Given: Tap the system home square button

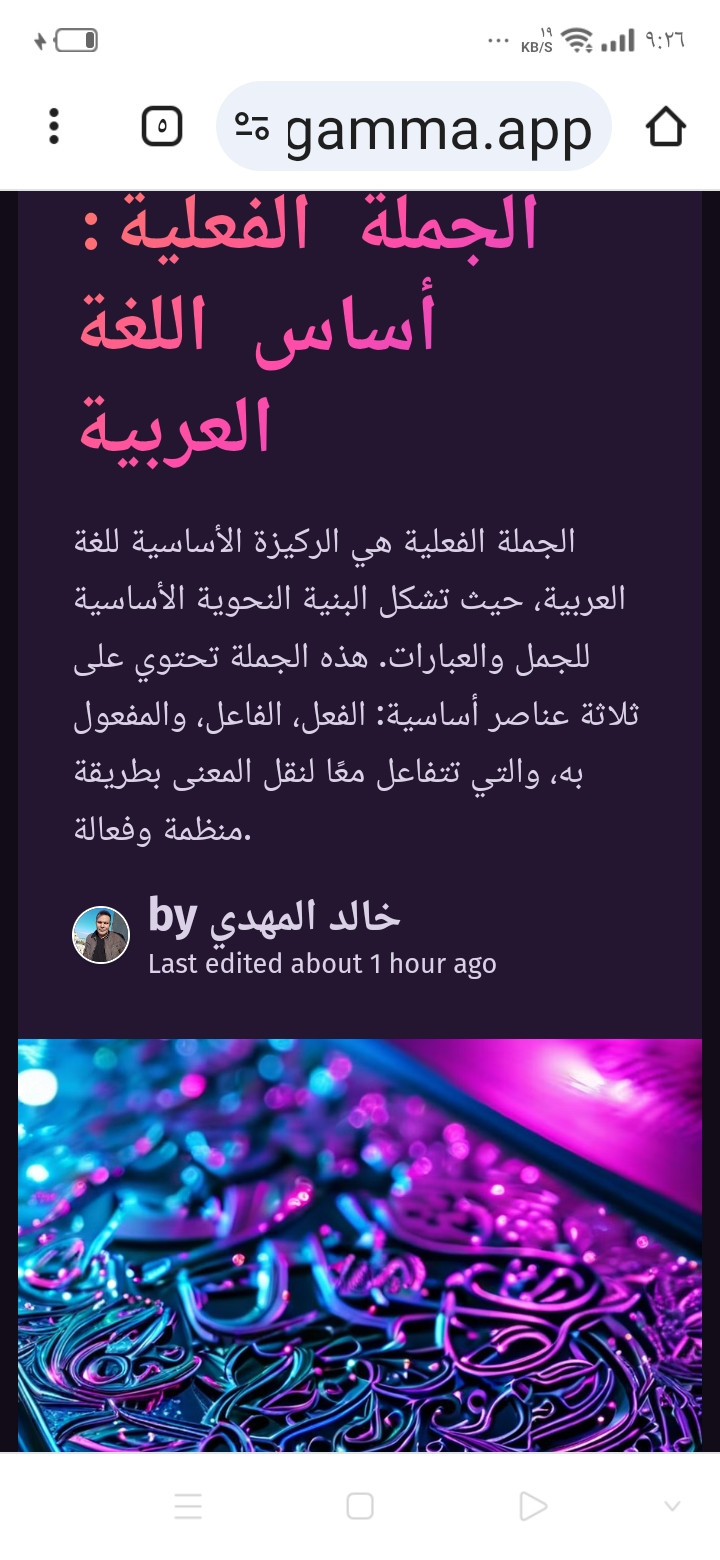Looking at the screenshot, I should 360,1506.
